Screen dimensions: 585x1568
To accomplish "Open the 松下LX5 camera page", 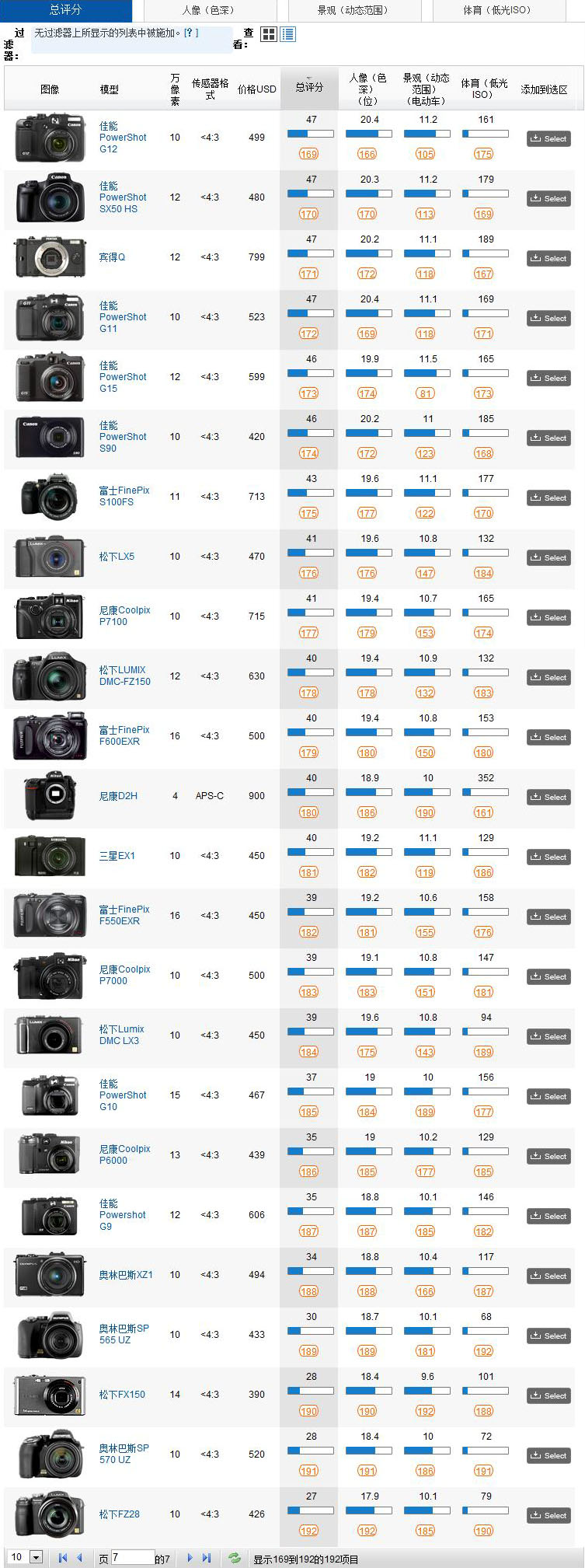I will (x=117, y=557).
